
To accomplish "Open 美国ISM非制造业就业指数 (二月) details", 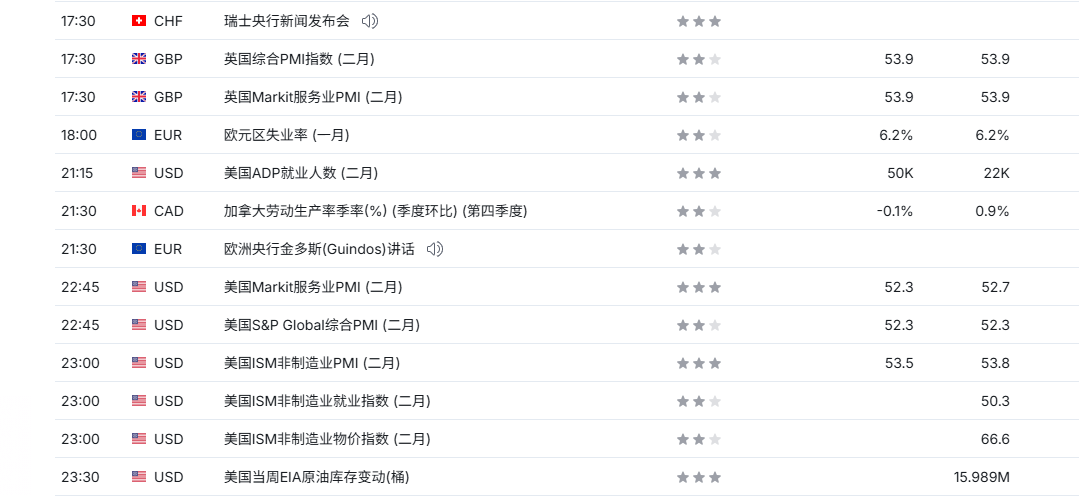I will (327, 401).
